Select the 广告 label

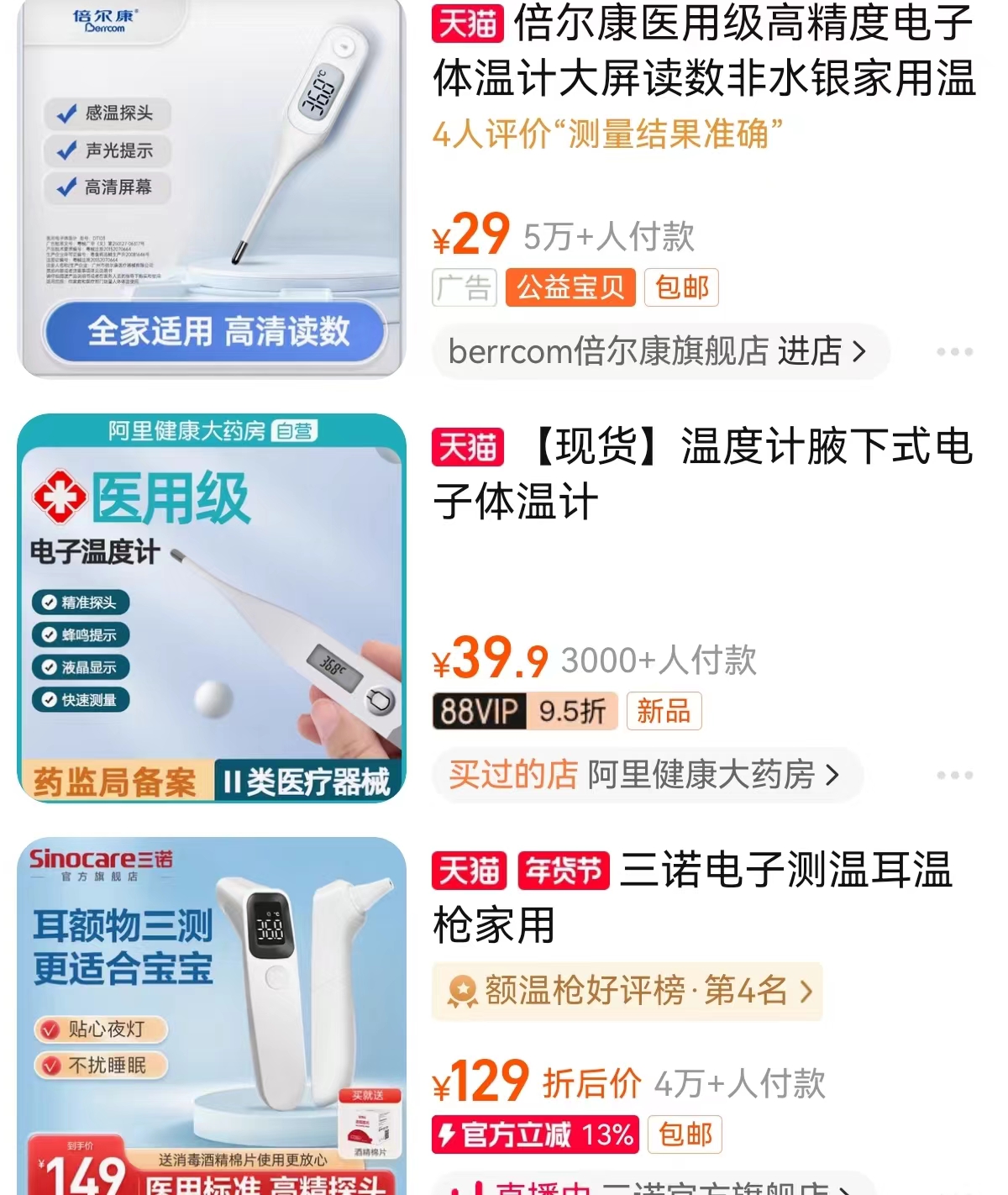coord(464,287)
